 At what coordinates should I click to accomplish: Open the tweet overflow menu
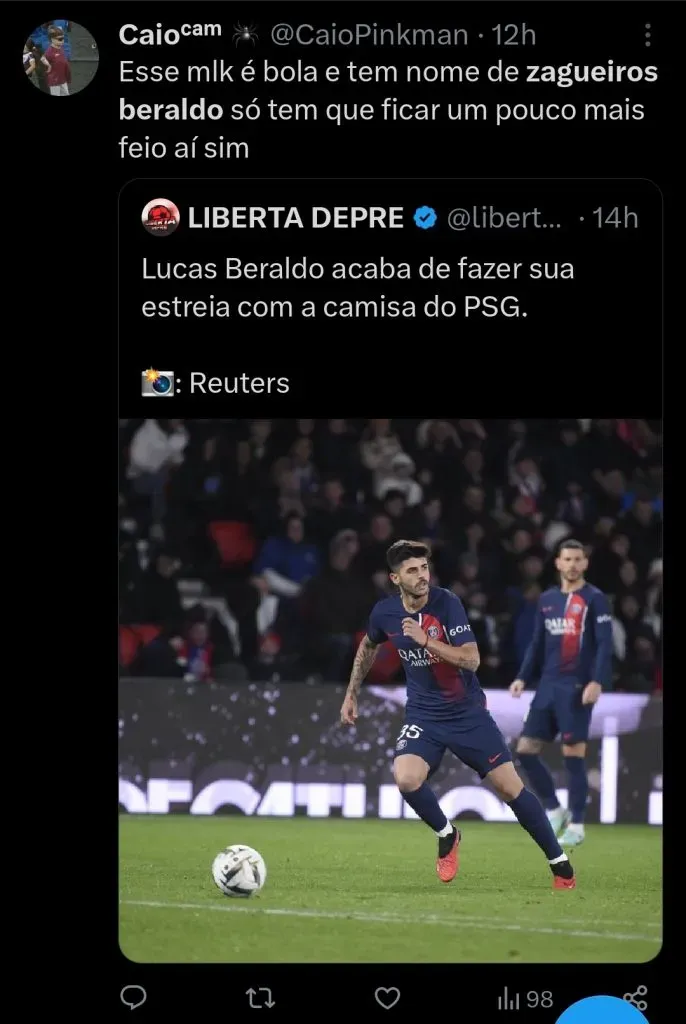(x=647, y=35)
